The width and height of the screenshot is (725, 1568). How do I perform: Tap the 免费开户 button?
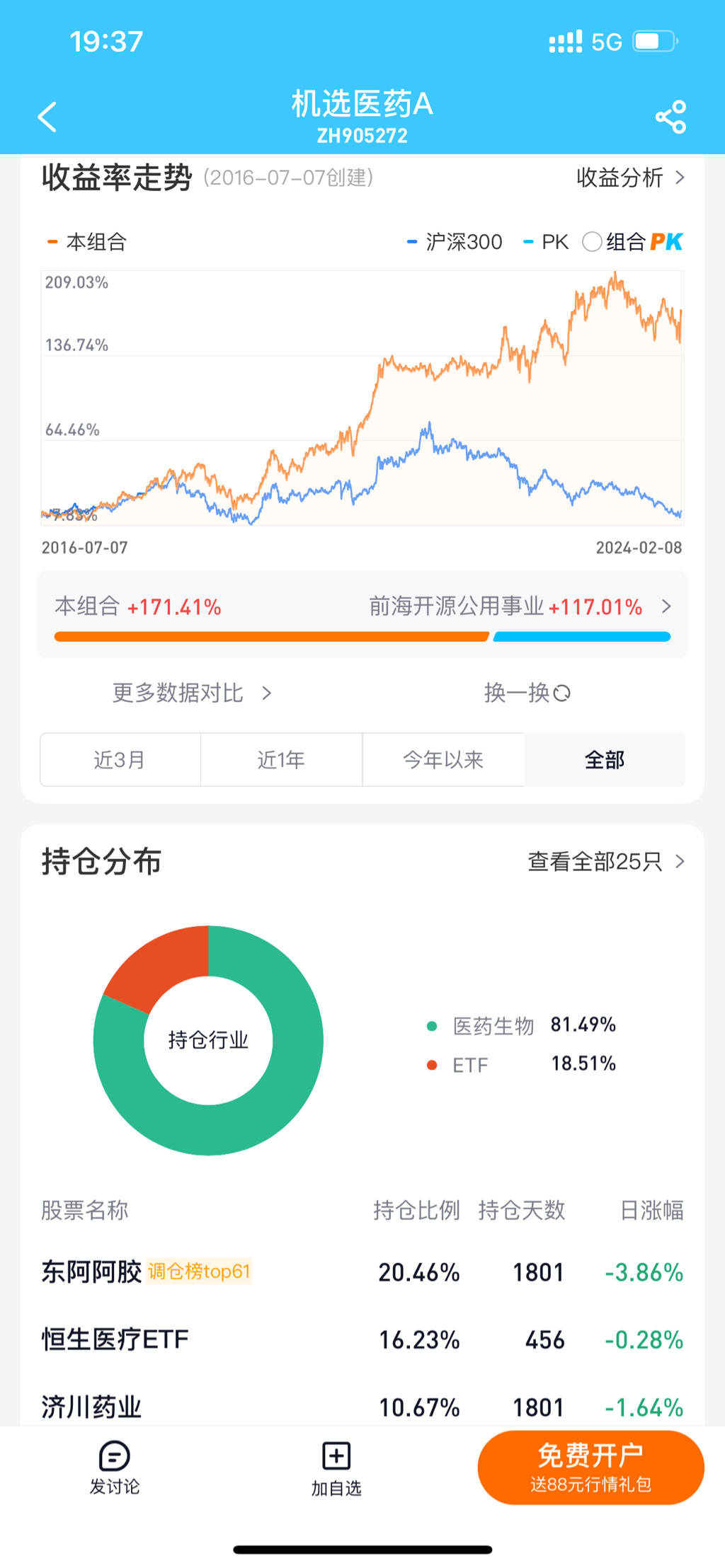click(590, 1468)
